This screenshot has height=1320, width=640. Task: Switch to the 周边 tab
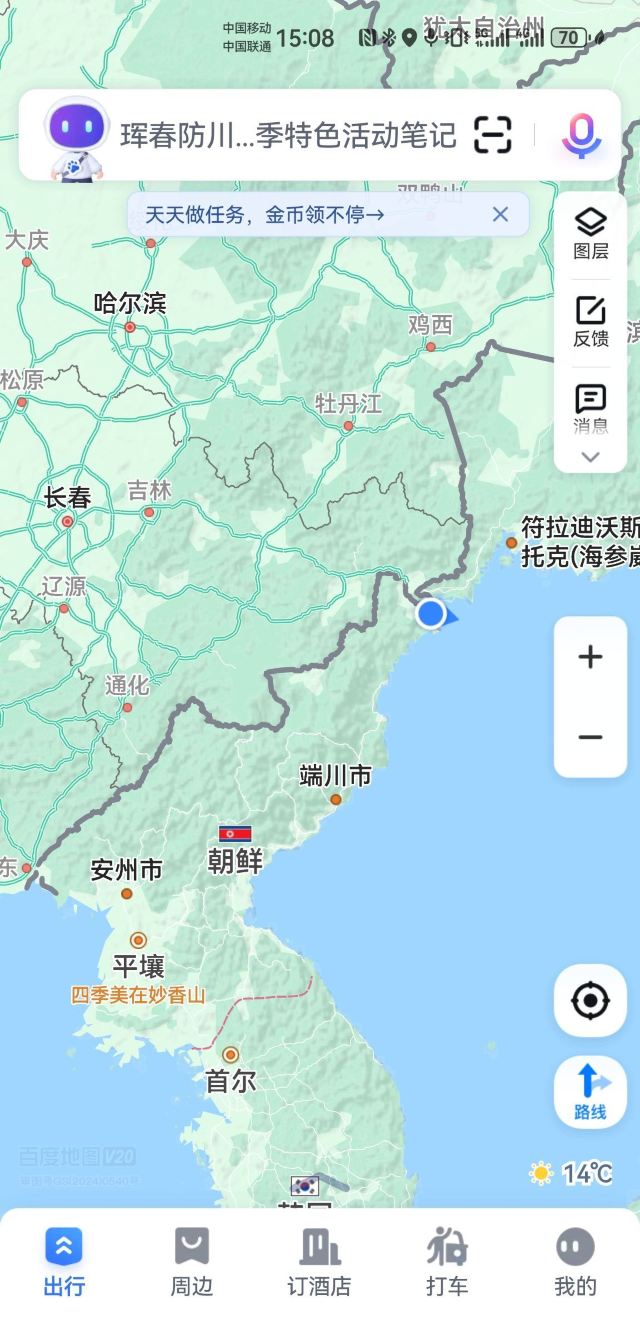[192, 1263]
